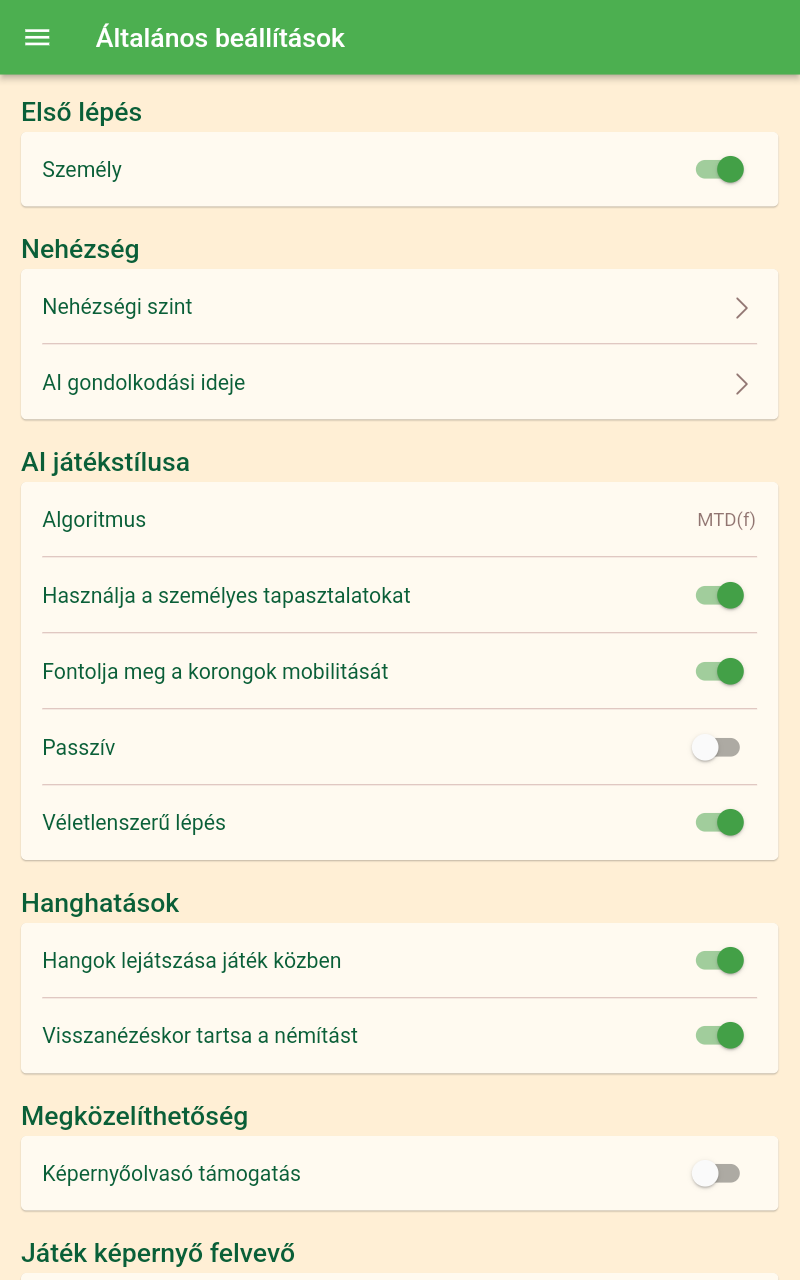
Task: Open AI gondolkodási ideje option
Action: [399, 383]
